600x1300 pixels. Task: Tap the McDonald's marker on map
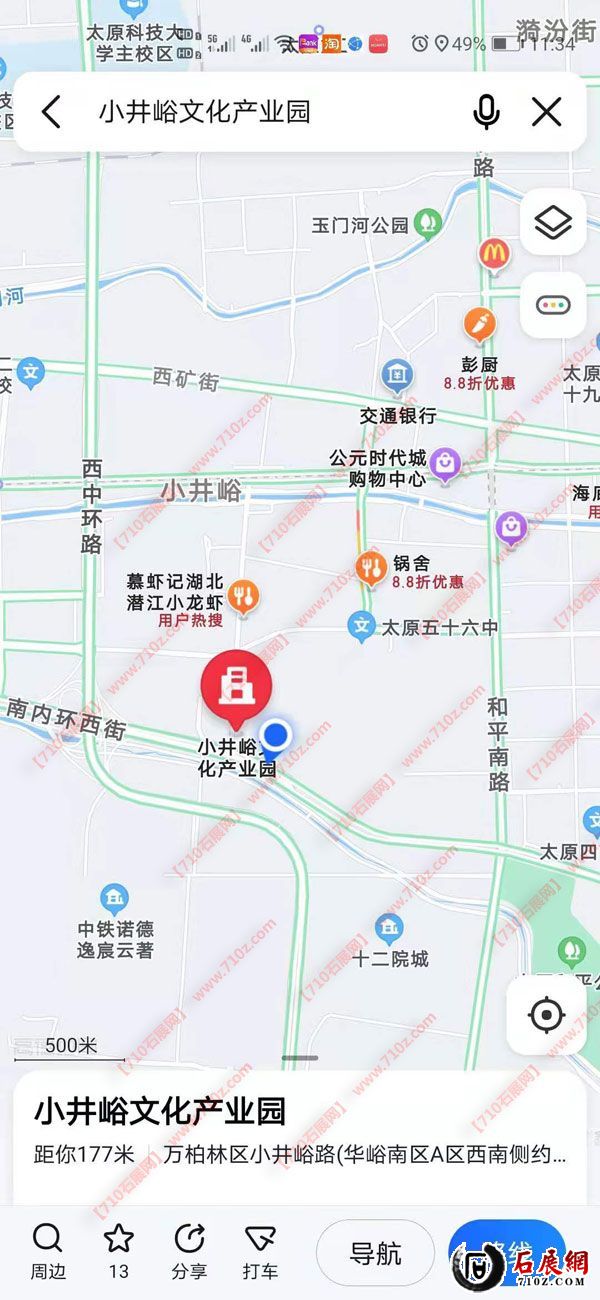[x=494, y=253]
